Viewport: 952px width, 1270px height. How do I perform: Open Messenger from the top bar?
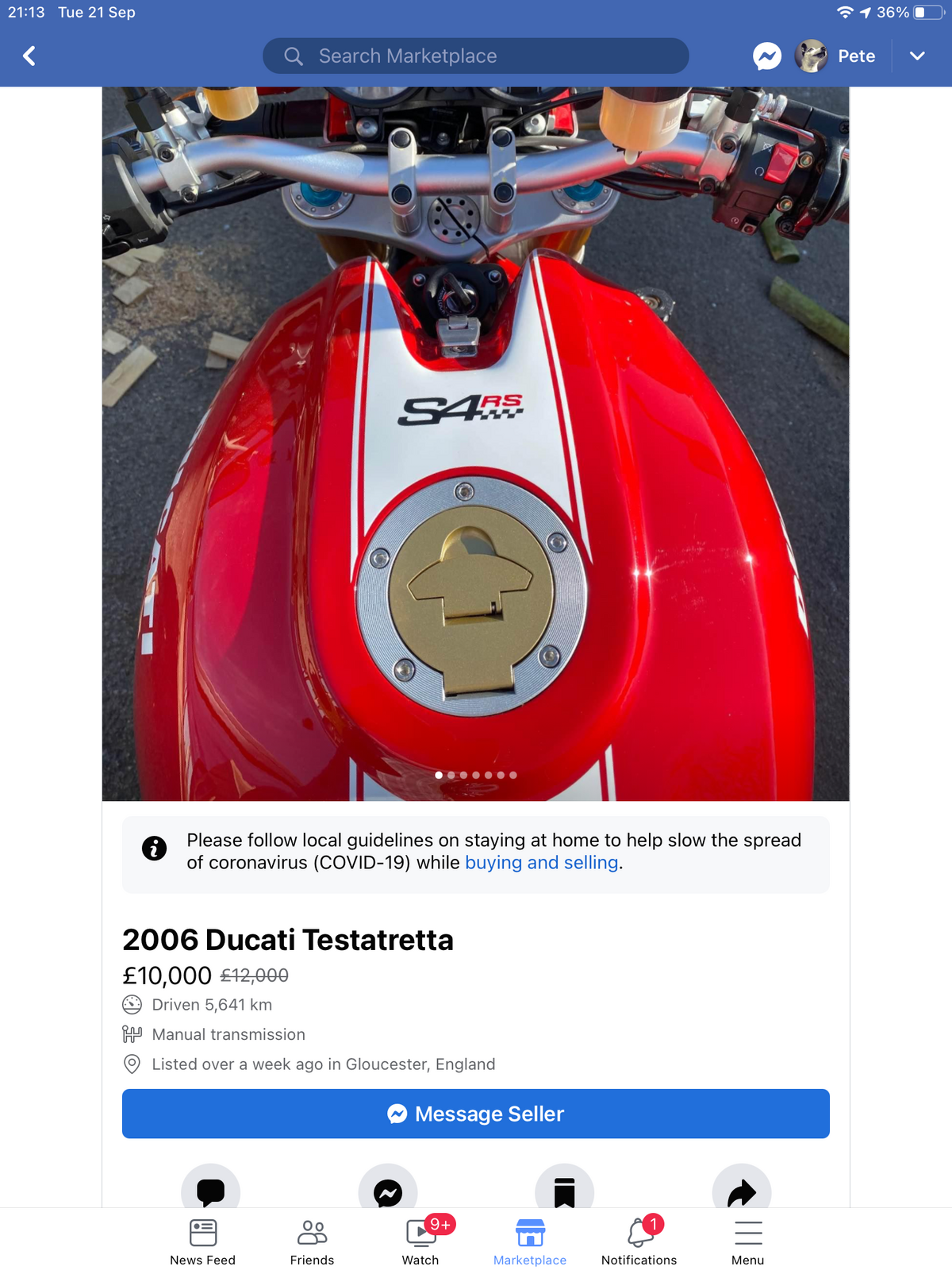[766, 56]
